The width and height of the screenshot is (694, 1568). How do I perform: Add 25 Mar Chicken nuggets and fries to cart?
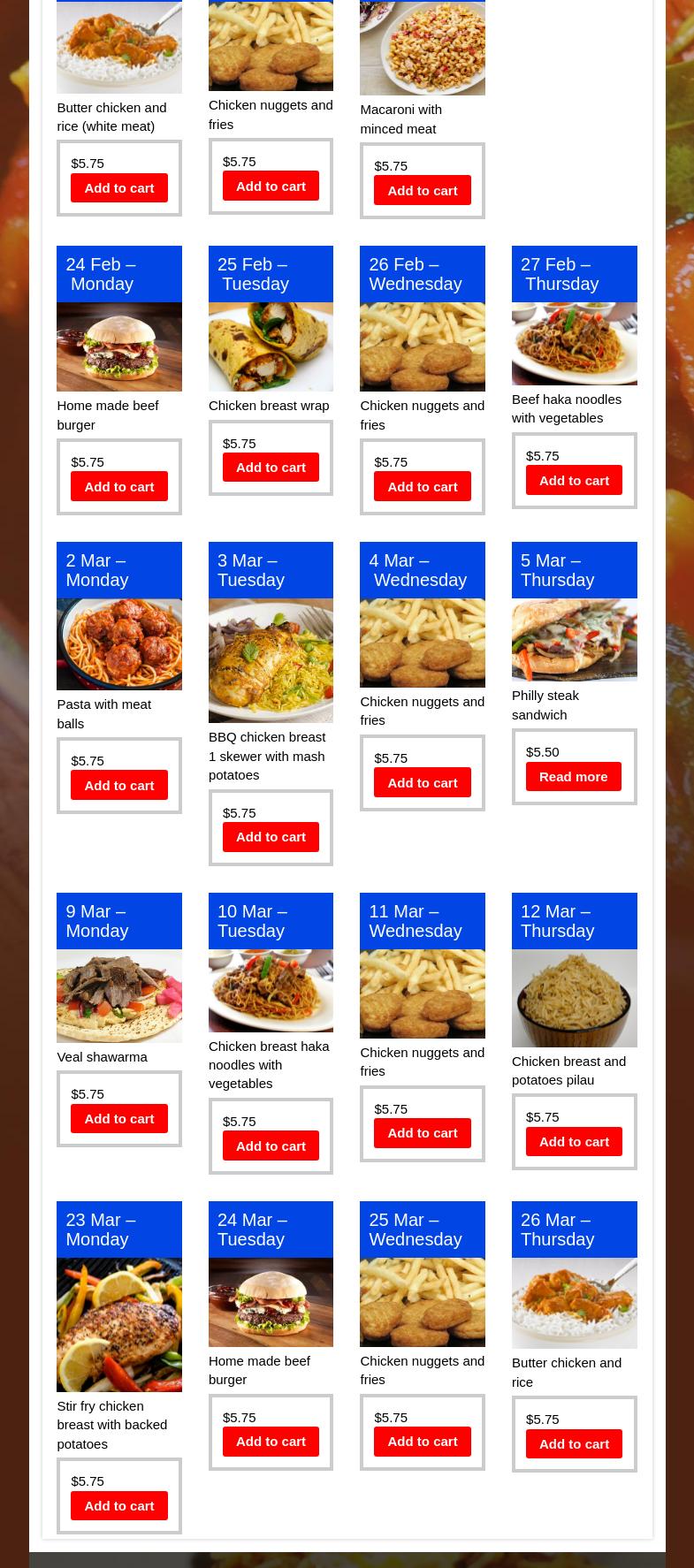pos(422,1441)
